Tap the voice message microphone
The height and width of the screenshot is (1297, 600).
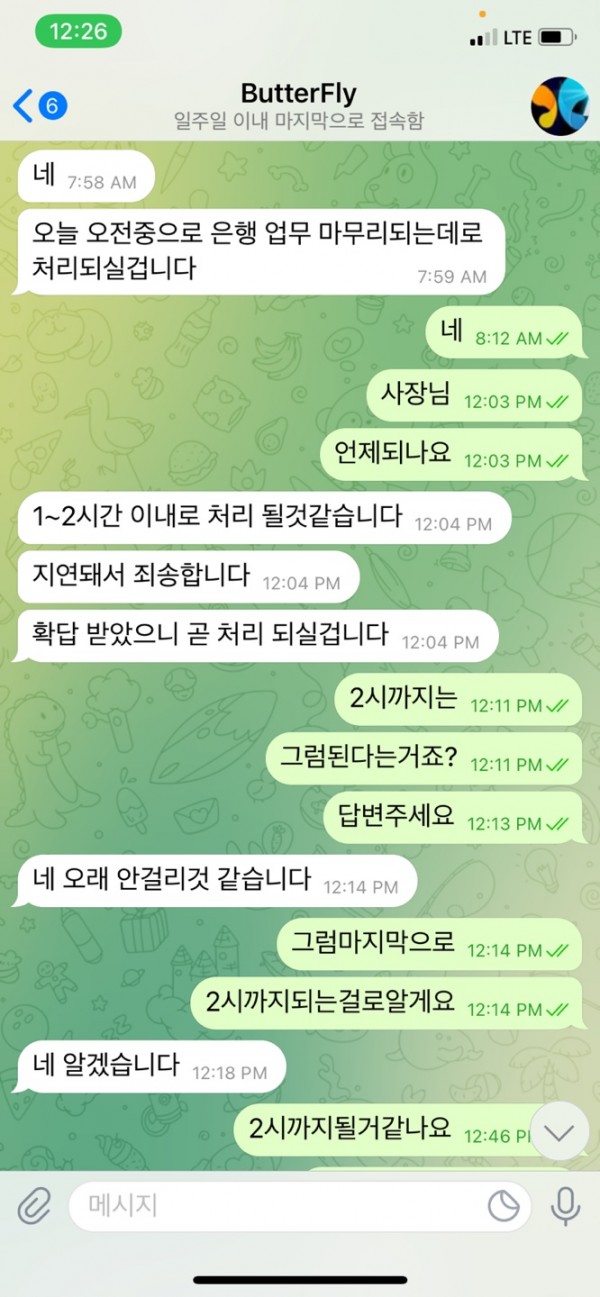tap(566, 1206)
